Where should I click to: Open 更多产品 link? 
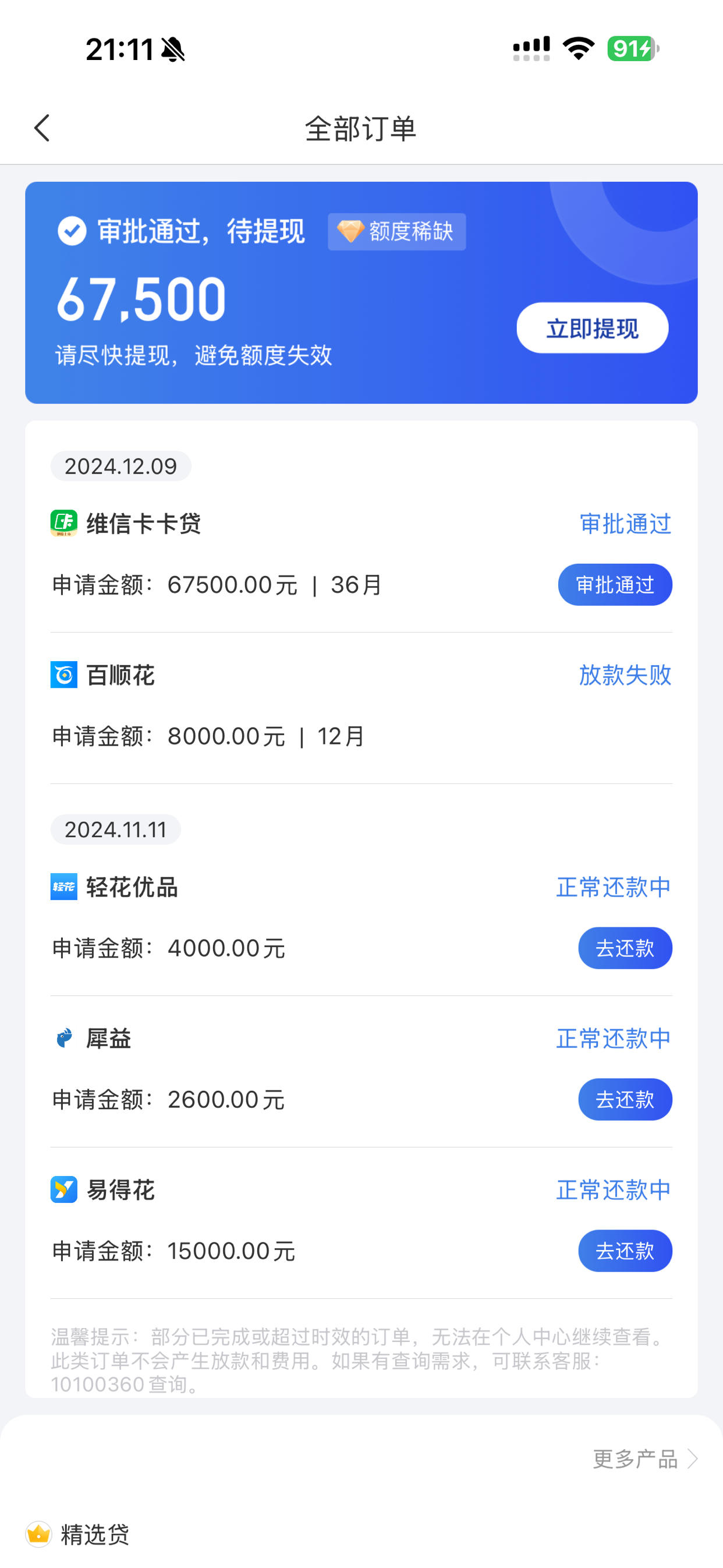[644, 1458]
